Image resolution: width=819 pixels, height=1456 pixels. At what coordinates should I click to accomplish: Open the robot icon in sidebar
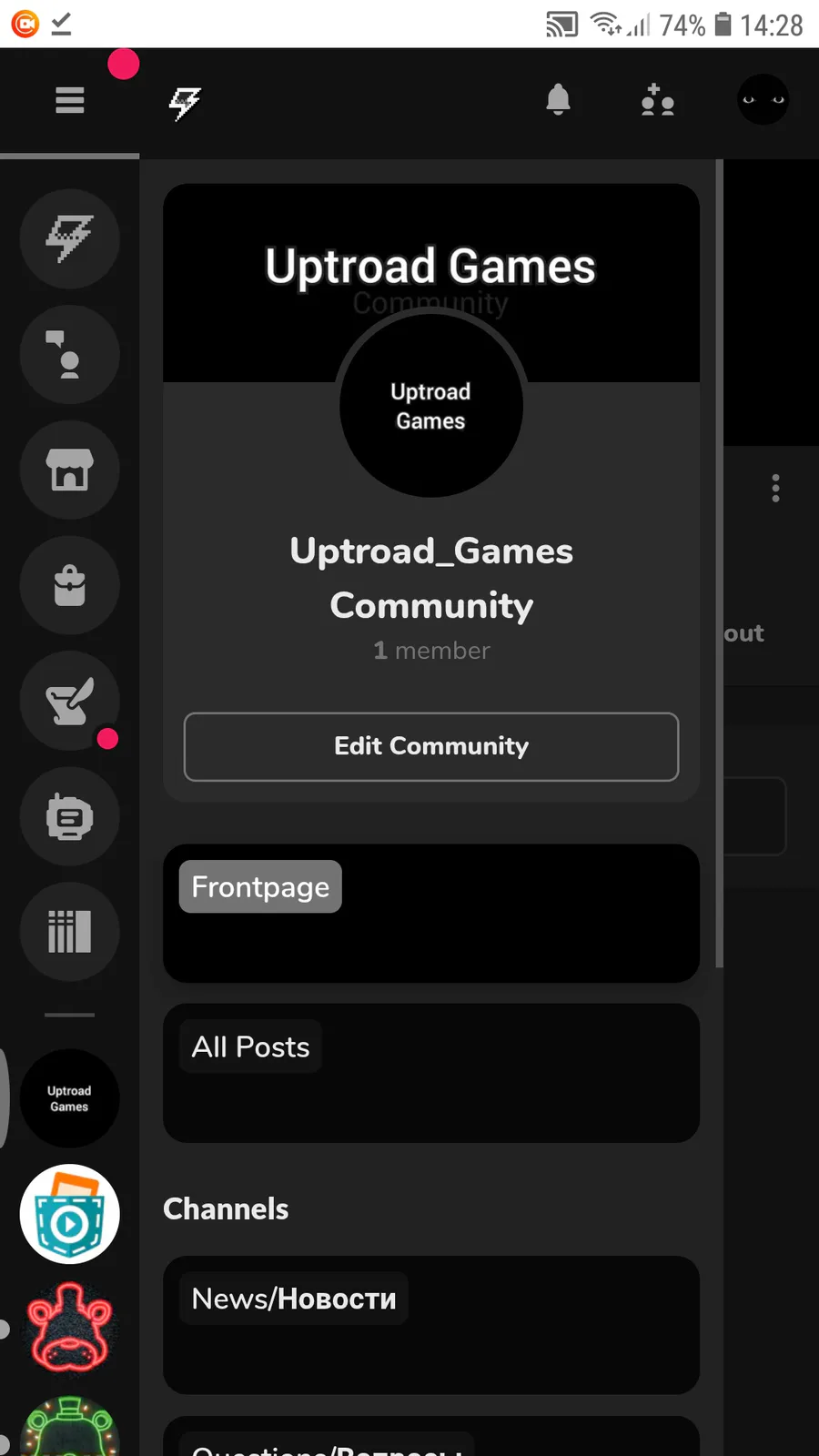pyautogui.click(x=70, y=816)
